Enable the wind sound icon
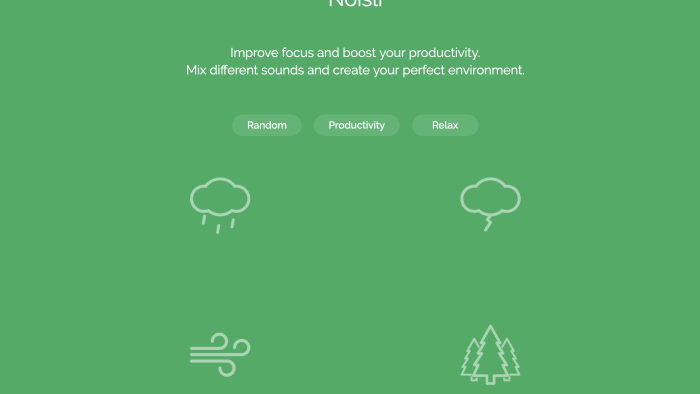 coord(220,355)
